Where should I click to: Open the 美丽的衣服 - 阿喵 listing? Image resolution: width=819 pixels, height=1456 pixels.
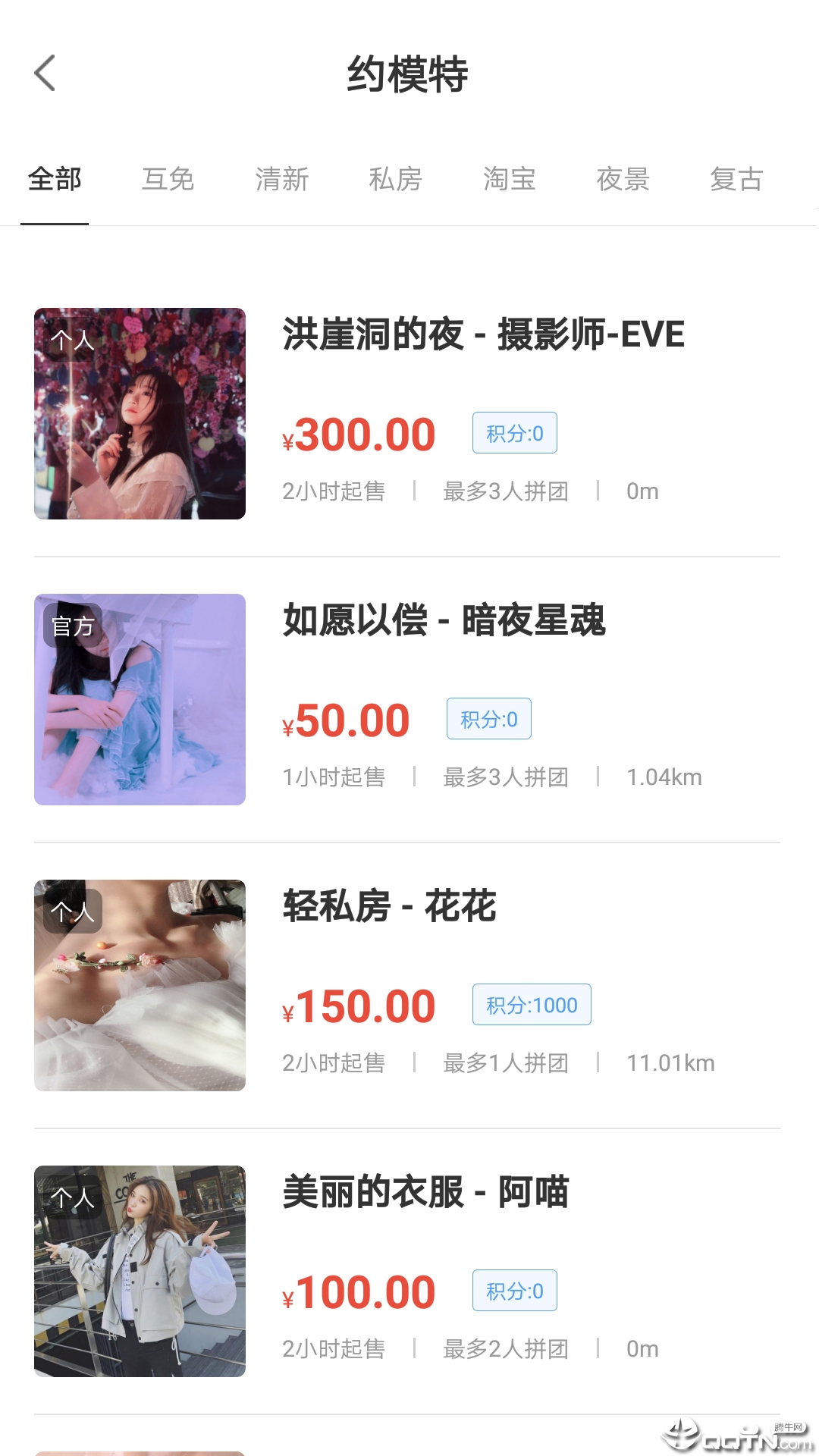pyautogui.click(x=425, y=1192)
